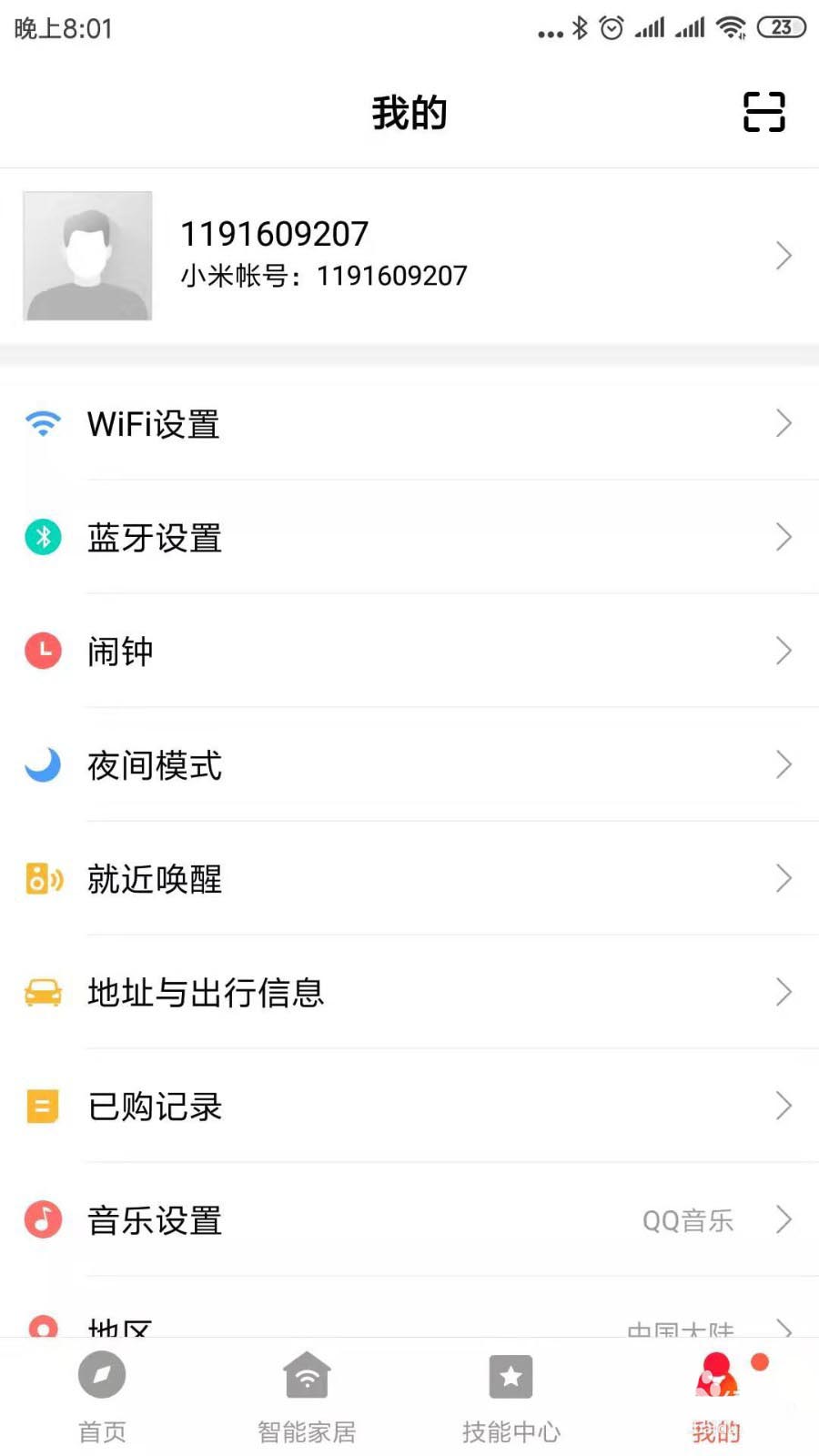Image resolution: width=819 pixels, height=1456 pixels.
Task: Tap the nearby wake-up speaker icon
Action: pos(42,879)
